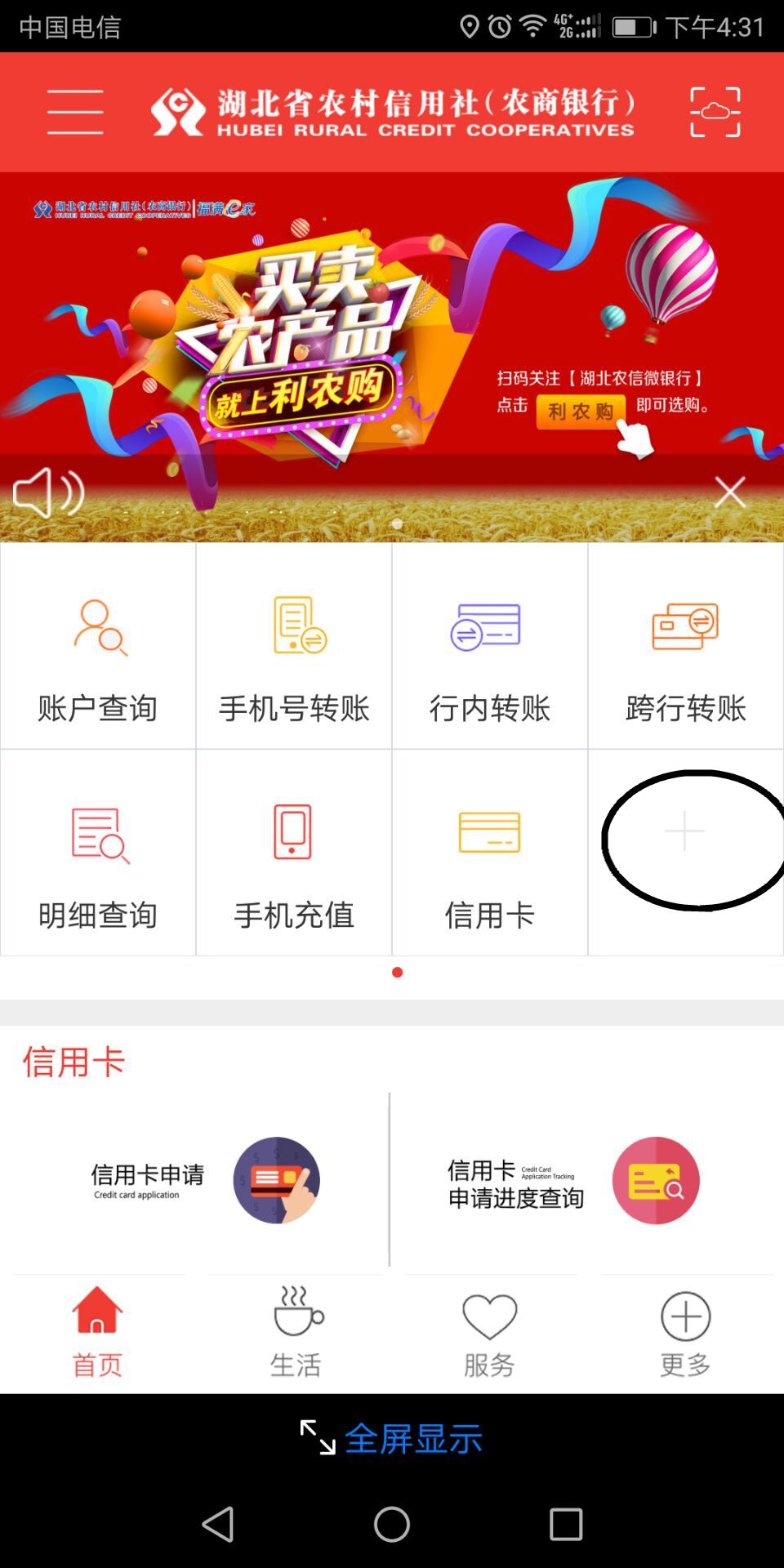Open 账户查询 account inquiry
Viewport: 784px width, 1568px height.
[x=98, y=647]
